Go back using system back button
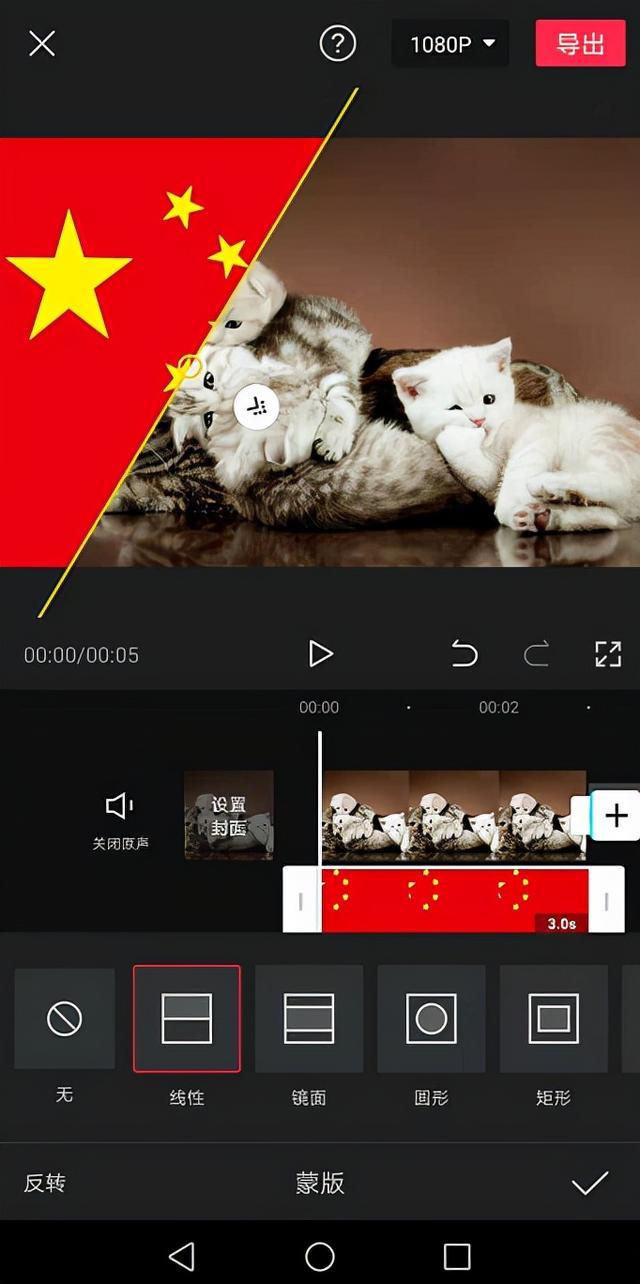The width and height of the screenshot is (640, 1284). [182, 1256]
